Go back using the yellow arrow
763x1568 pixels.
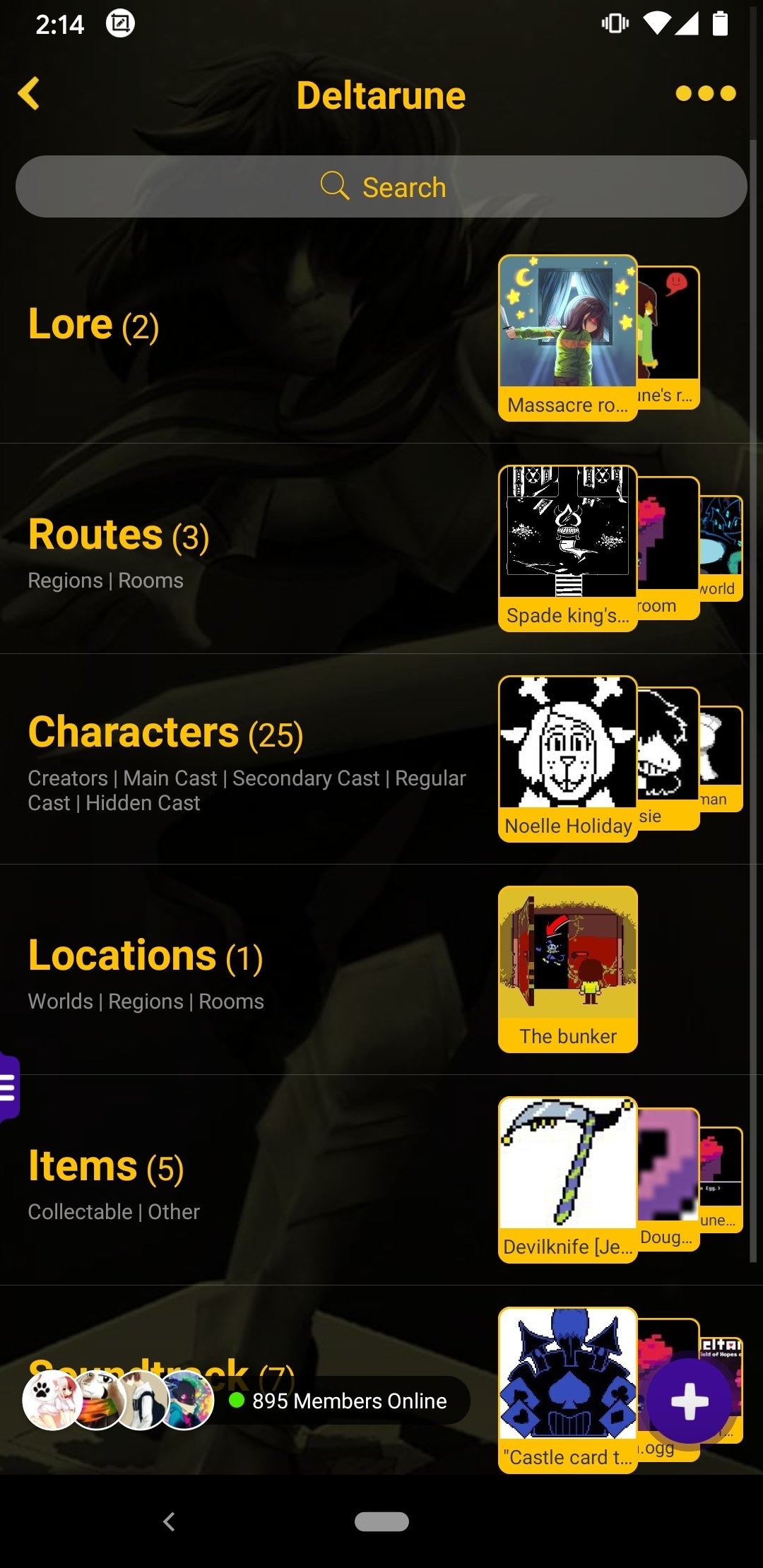[29, 94]
